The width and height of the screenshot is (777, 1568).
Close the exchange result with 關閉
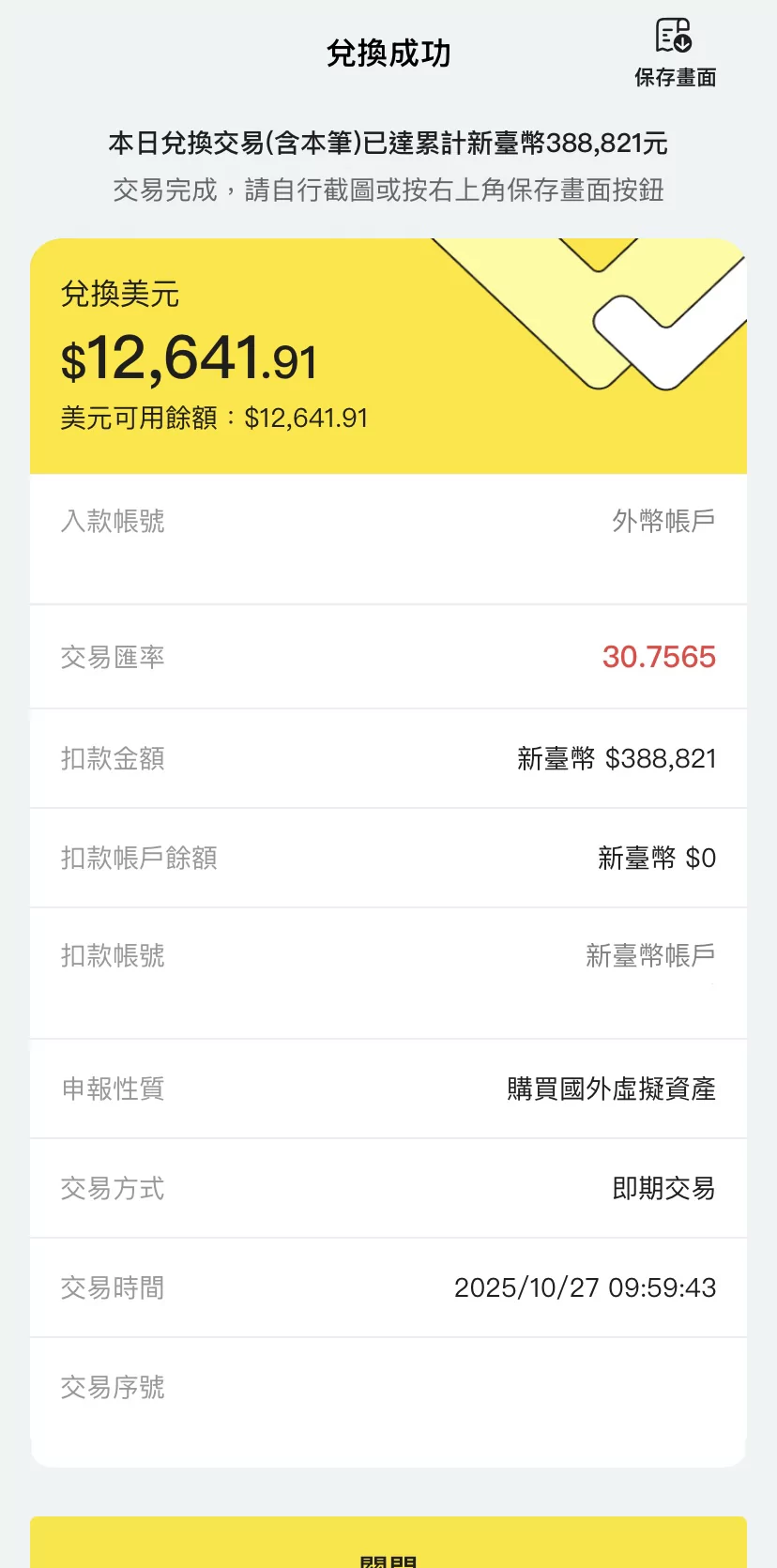(x=388, y=1548)
